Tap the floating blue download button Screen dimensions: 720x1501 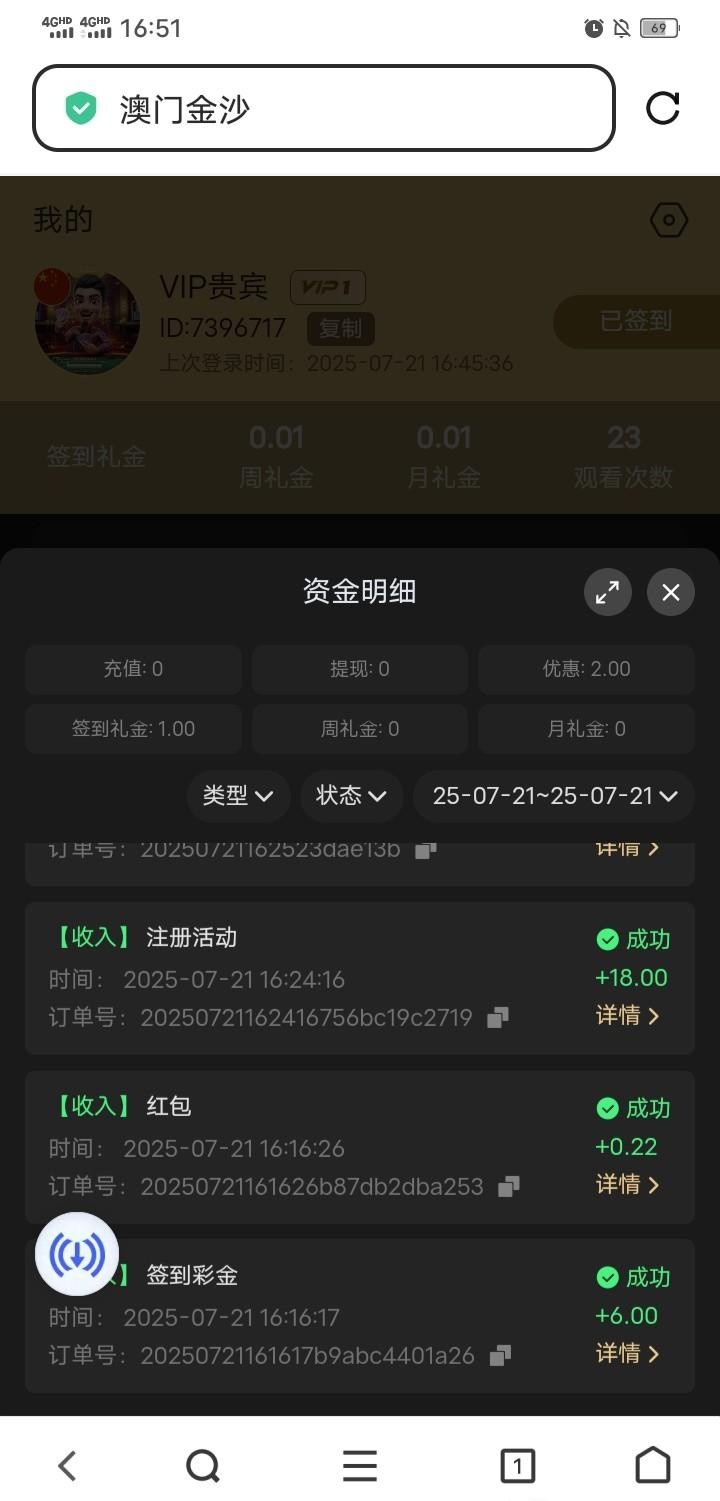coord(77,1254)
